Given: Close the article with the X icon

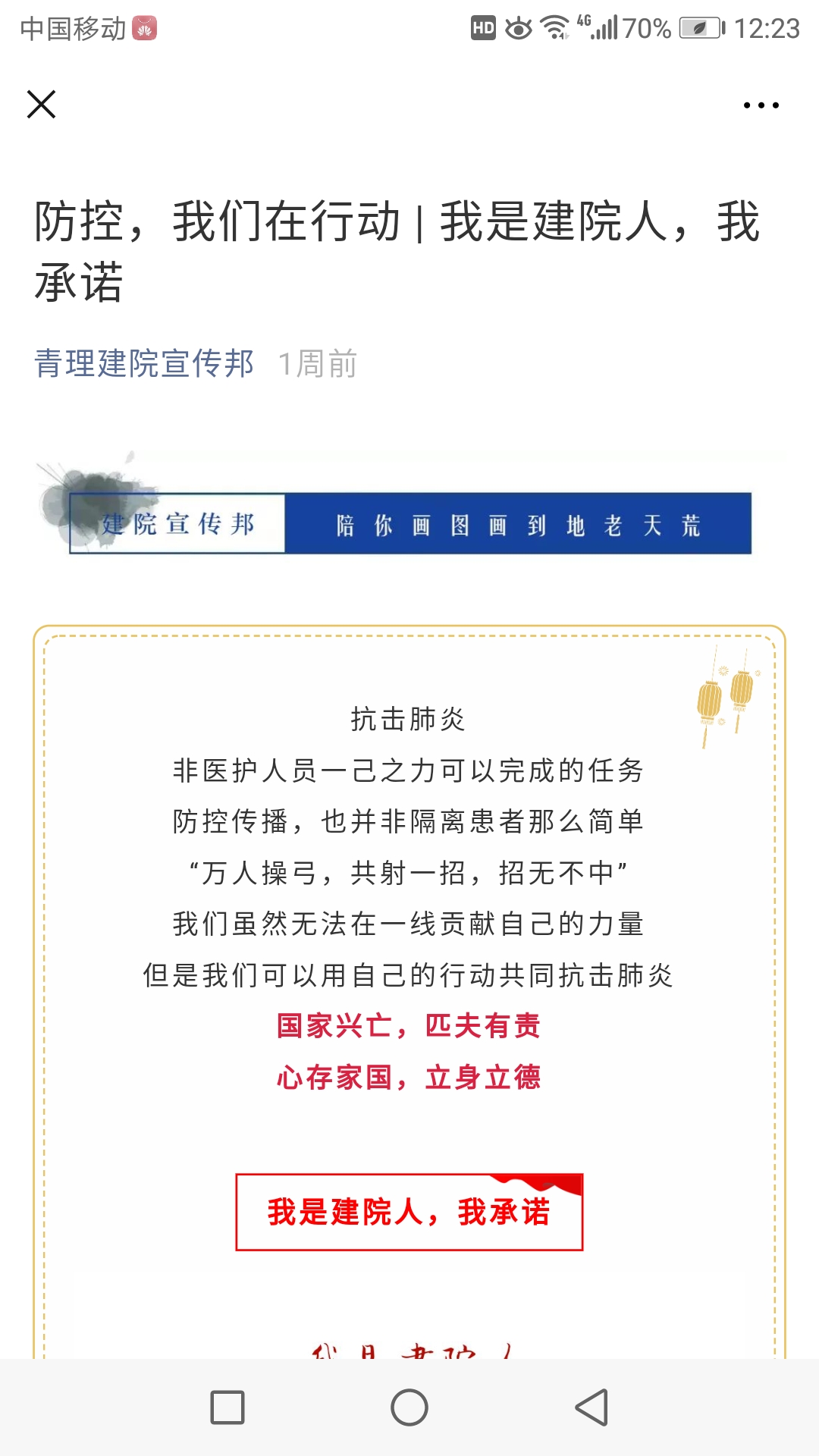Looking at the screenshot, I should [x=42, y=105].
